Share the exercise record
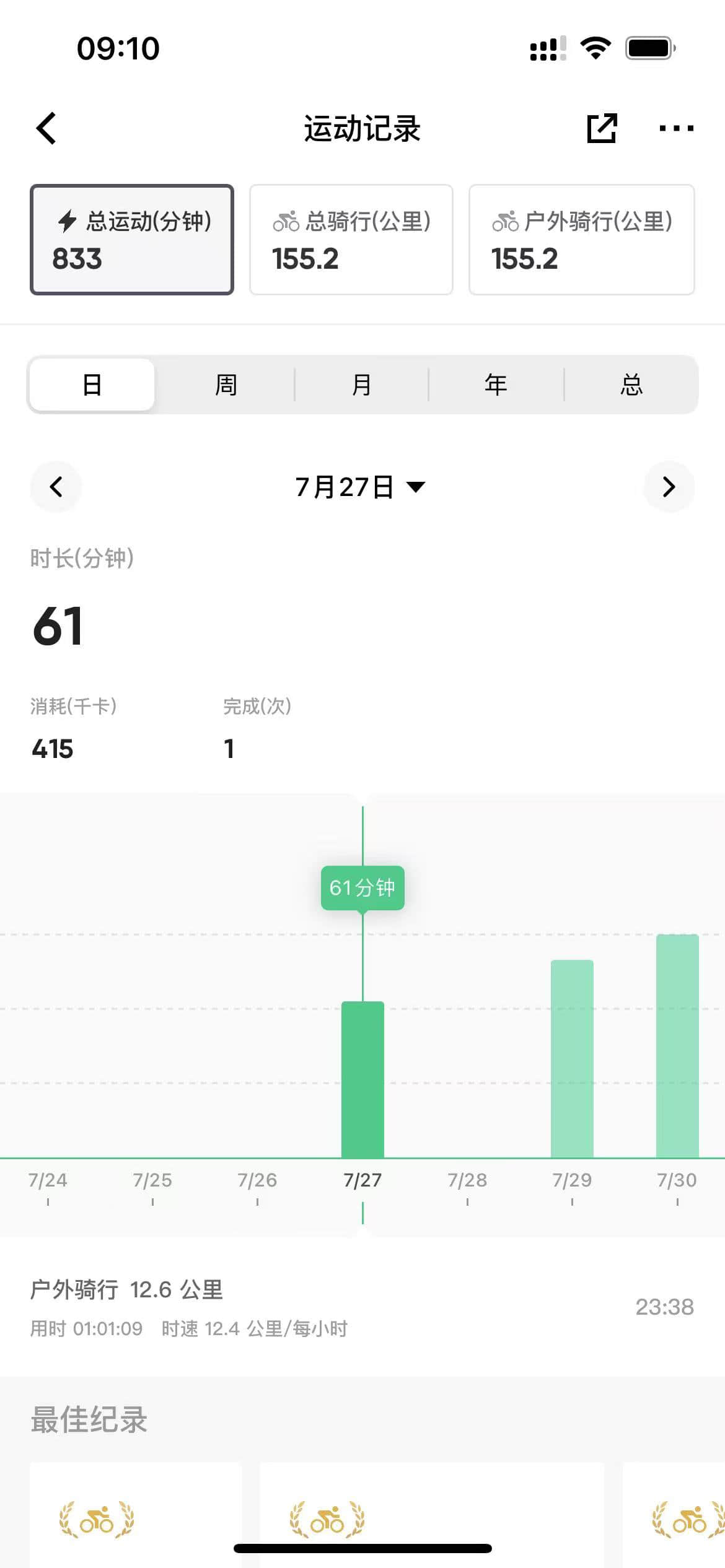Screen dimensions: 725x1568 point(601,128)
